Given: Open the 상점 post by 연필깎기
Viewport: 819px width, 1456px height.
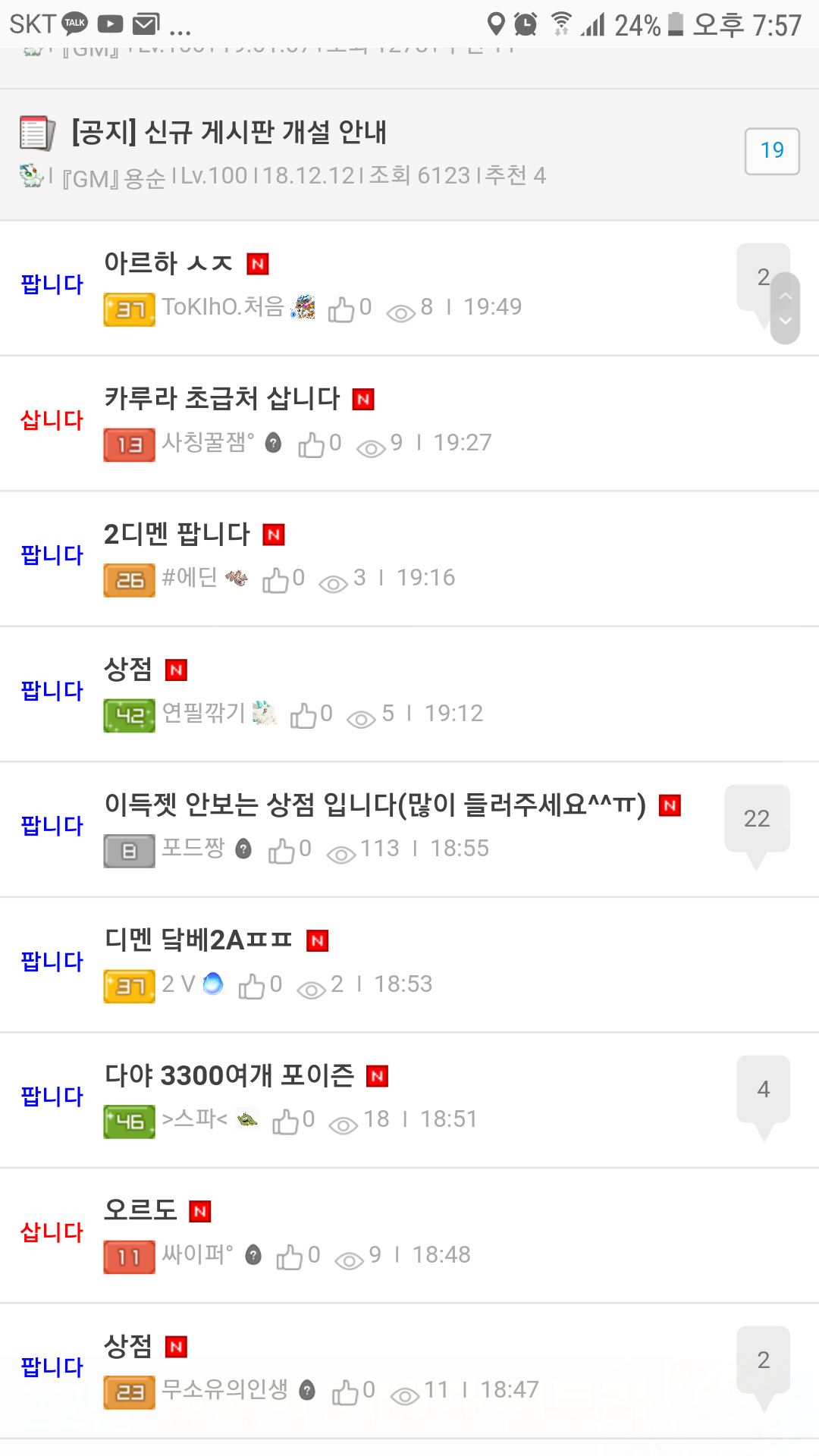Looking at the screenshot, I should (x=128, y=670).
